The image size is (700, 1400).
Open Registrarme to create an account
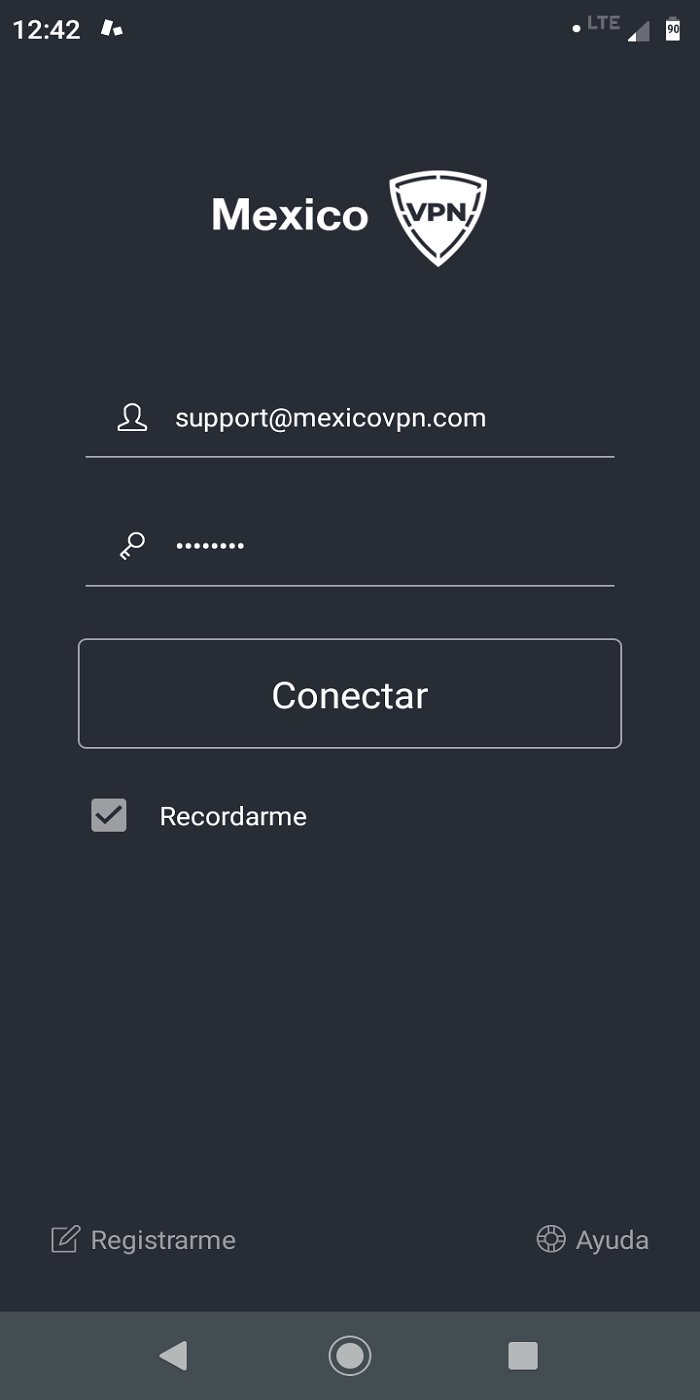(x=144, y=1240)
